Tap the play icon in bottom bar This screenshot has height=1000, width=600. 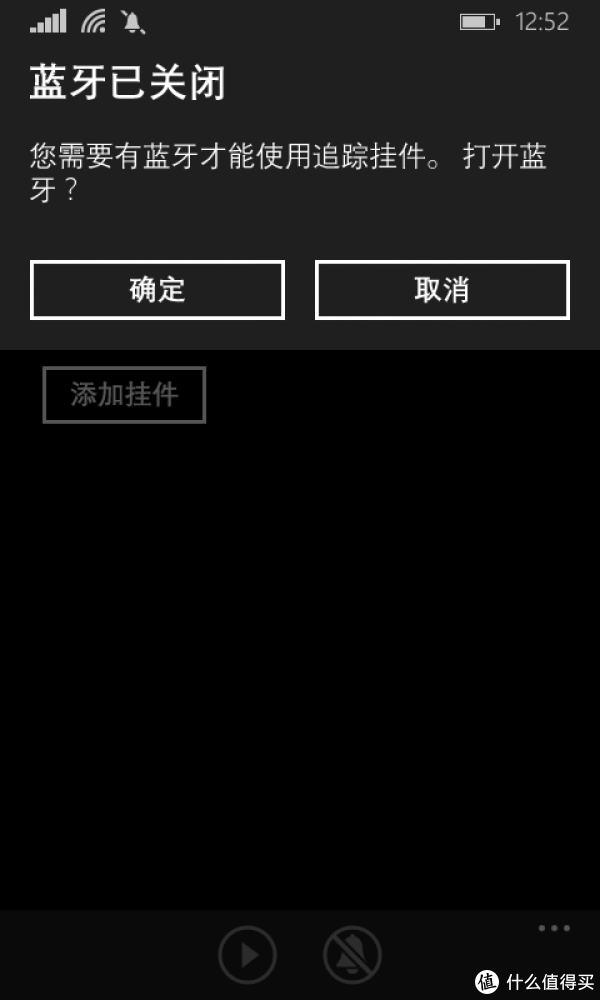click(247, 955)
